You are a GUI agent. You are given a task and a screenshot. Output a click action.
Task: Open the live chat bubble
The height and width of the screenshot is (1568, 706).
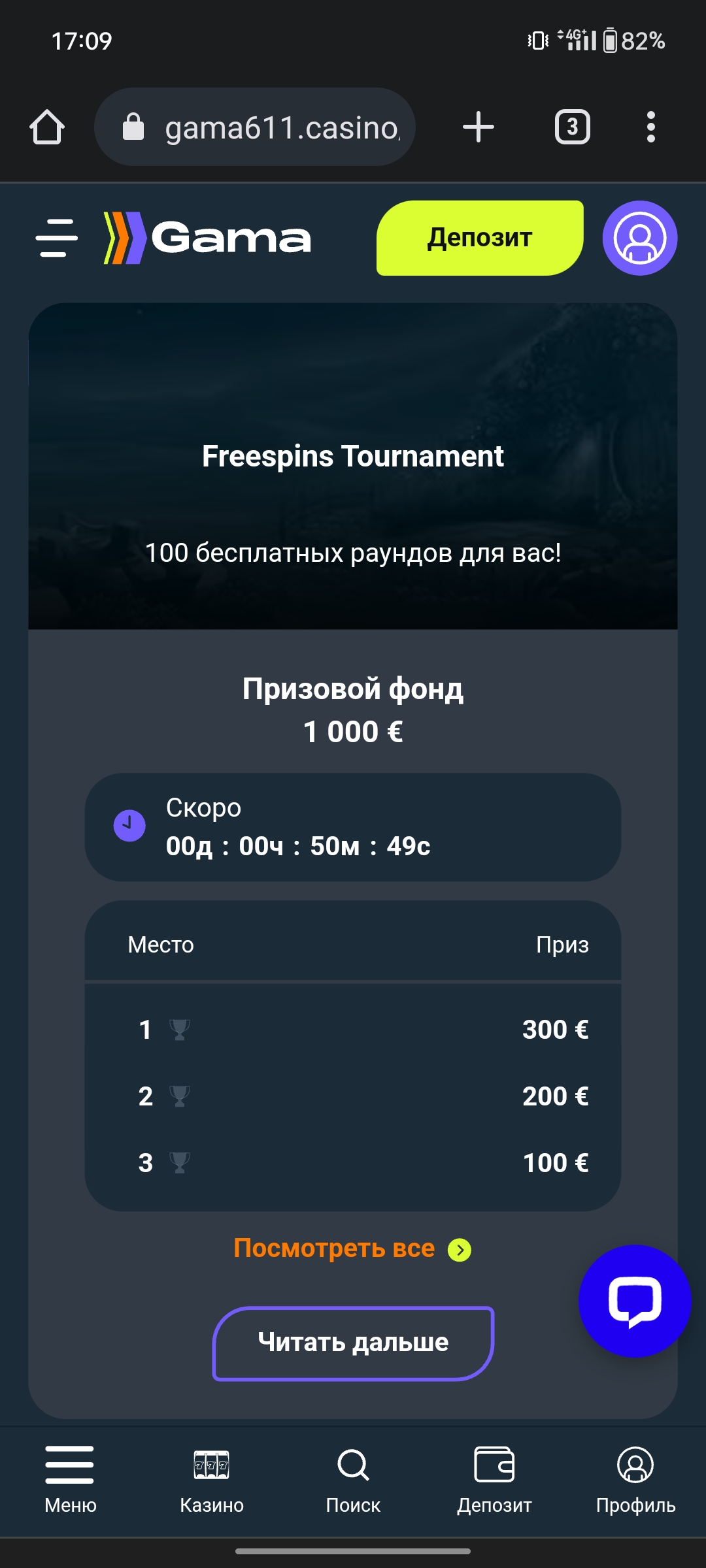tap(634, 1301)
